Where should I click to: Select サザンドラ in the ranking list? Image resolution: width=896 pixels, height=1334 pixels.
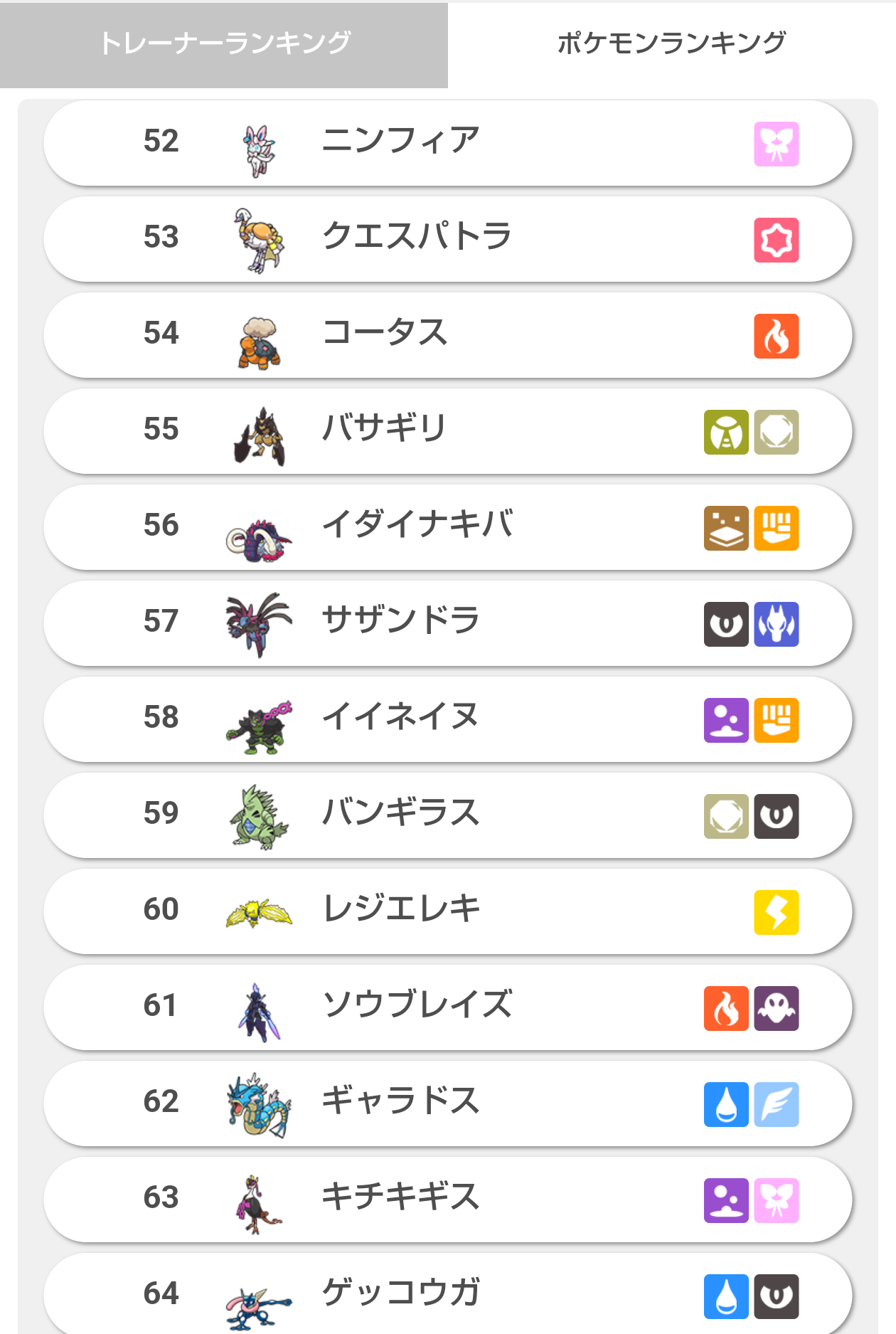447,623
